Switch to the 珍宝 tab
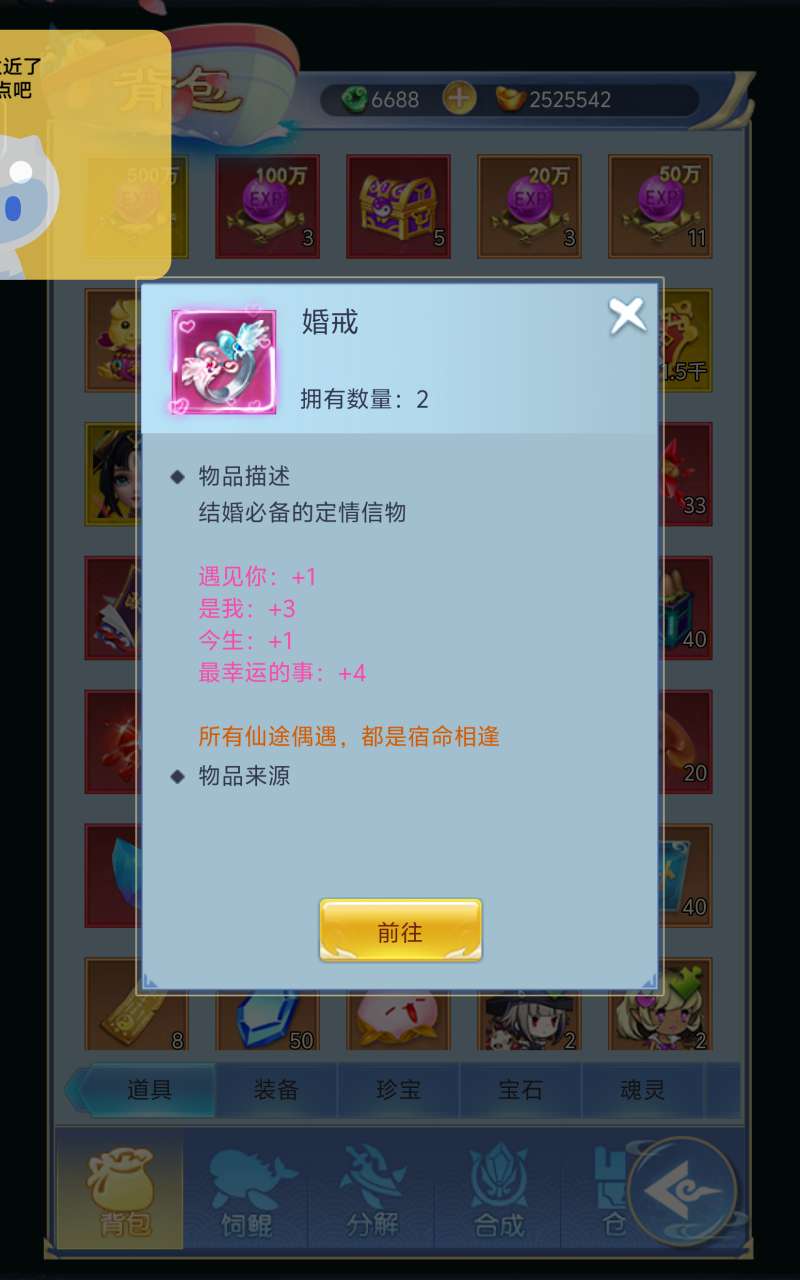 point(398,1089)
